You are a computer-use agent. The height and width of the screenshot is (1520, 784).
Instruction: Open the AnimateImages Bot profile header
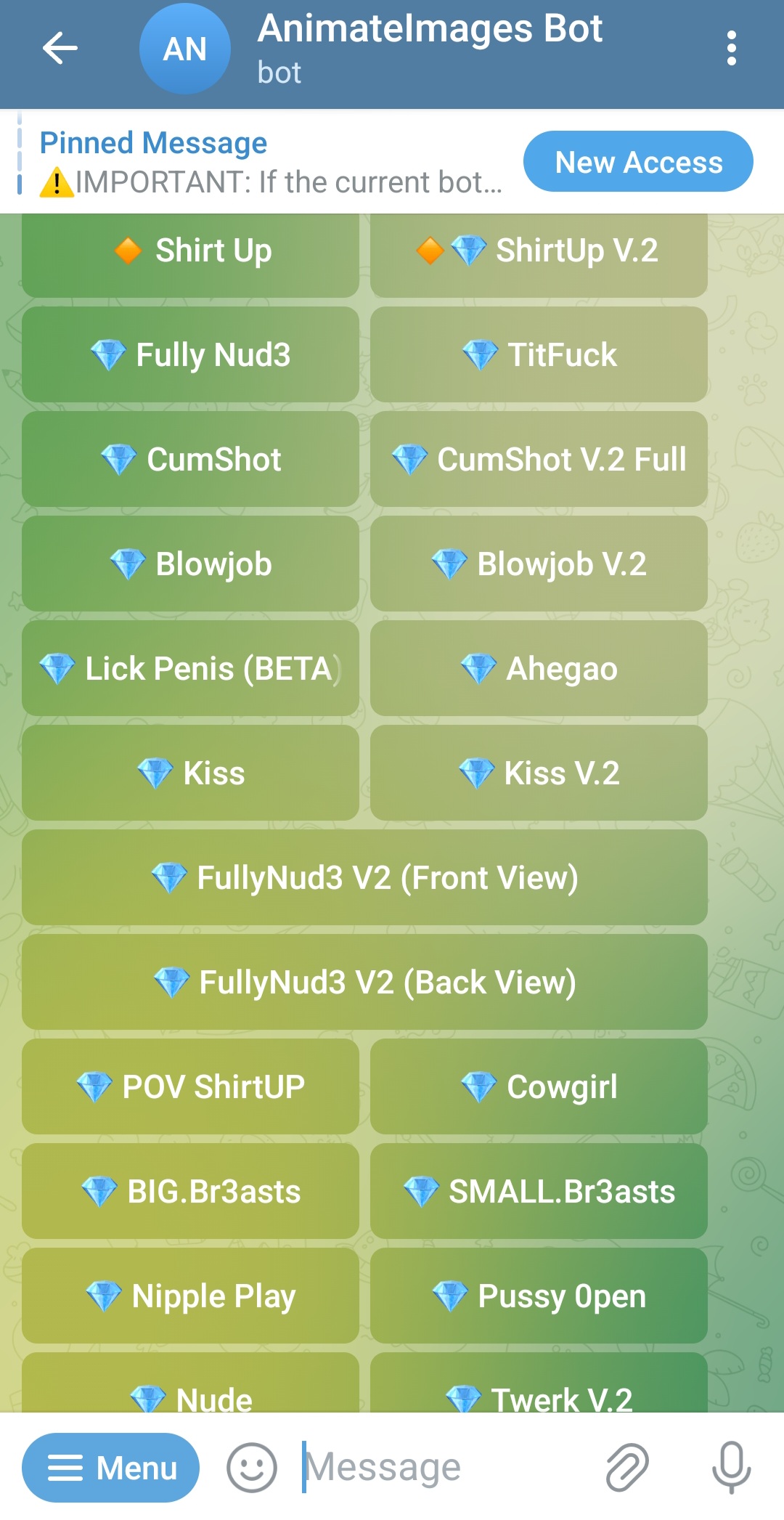click(x=428, y=49)
